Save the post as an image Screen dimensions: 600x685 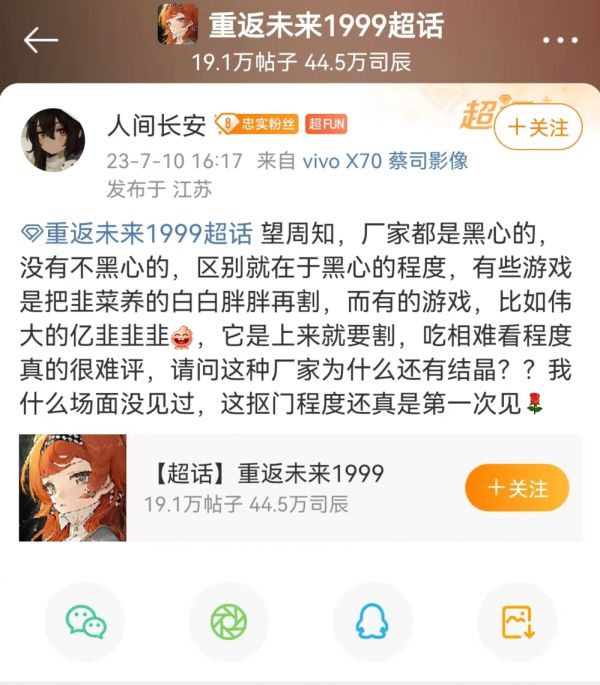(x=516, y=622)
